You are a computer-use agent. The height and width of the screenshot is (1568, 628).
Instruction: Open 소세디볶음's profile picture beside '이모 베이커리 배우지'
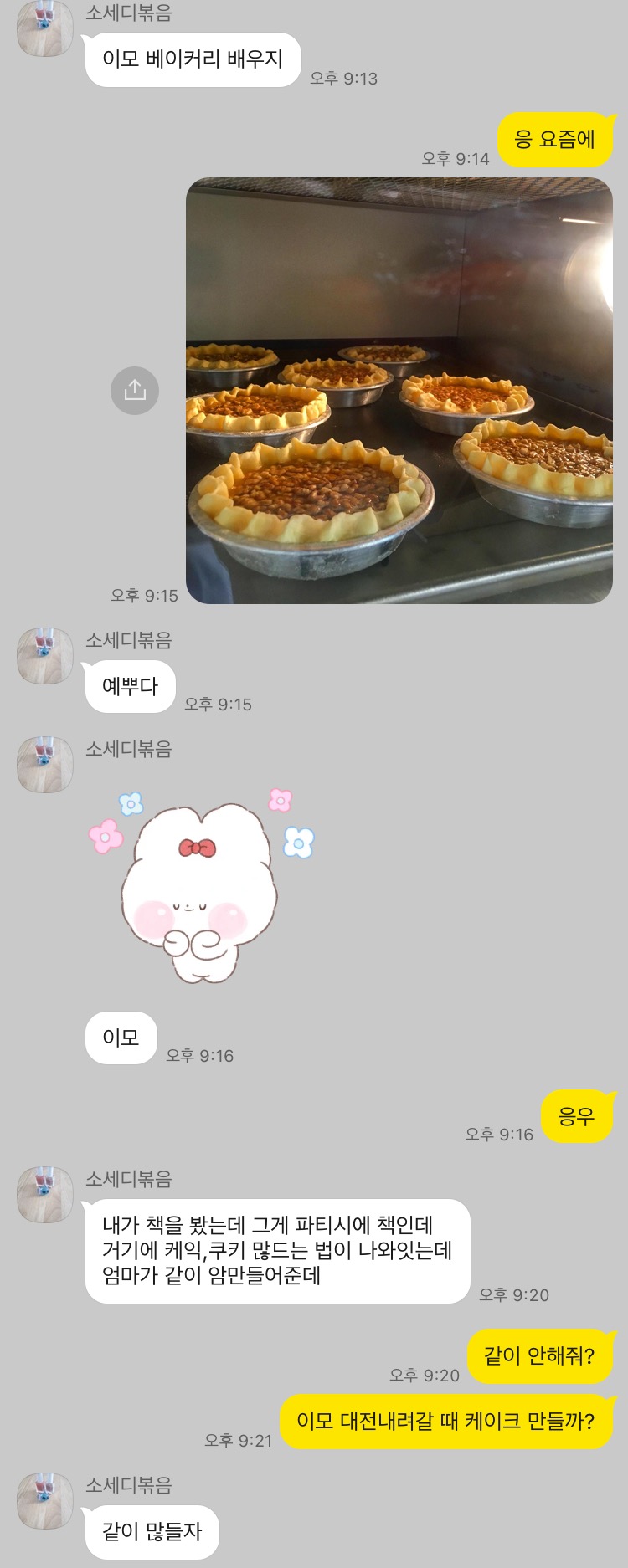click(x=45, y=30)
